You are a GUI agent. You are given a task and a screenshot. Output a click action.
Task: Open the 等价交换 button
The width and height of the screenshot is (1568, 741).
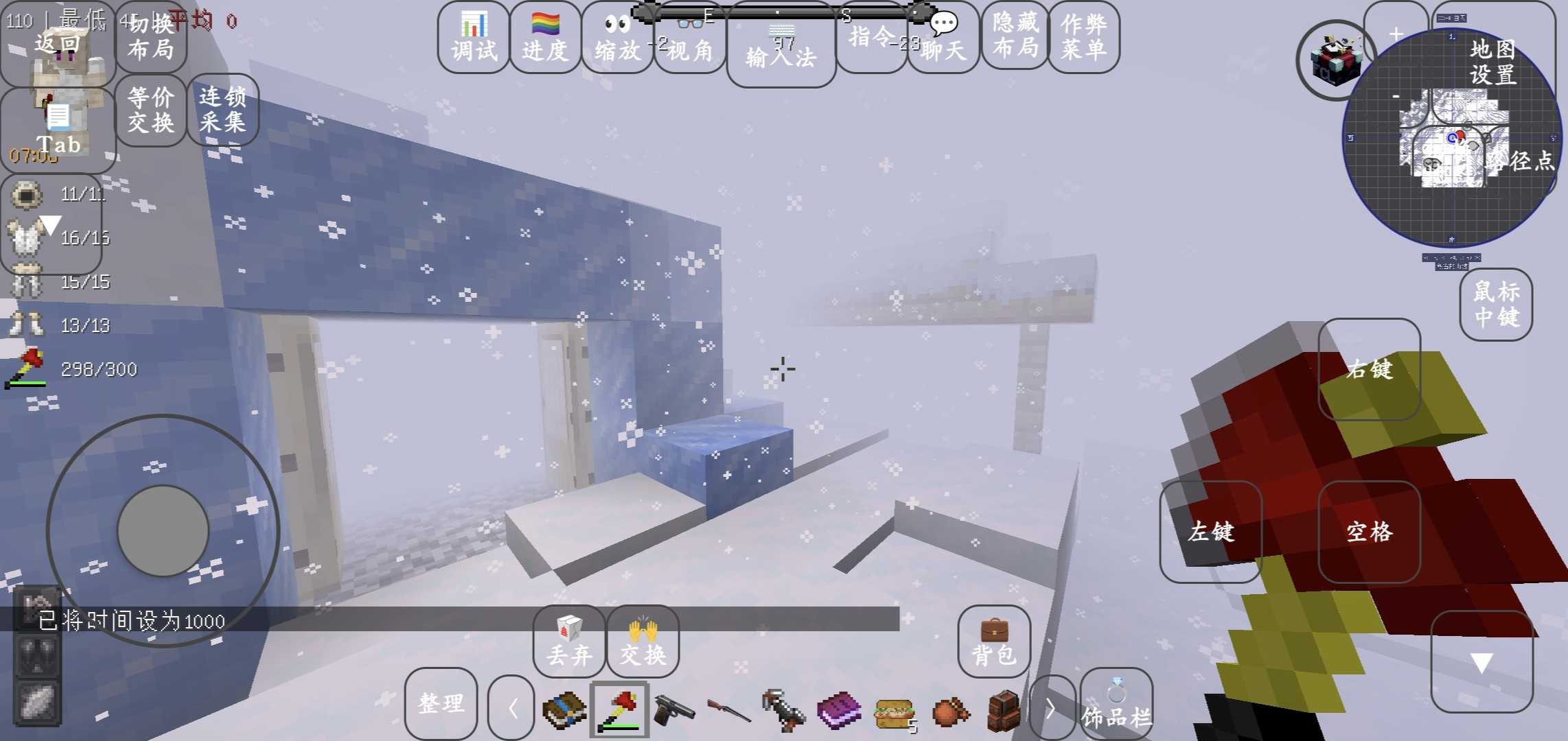pos(150,110)
